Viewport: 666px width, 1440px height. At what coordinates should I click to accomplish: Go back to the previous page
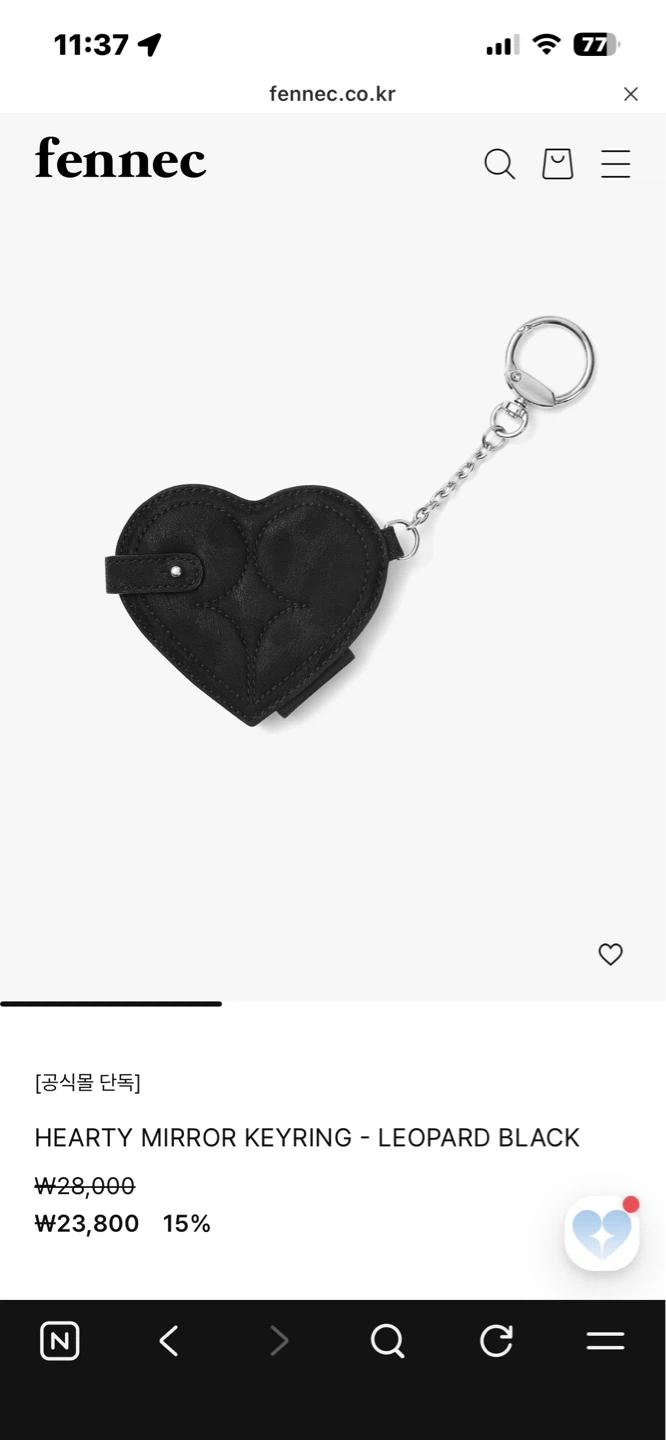coord(169,1341)
